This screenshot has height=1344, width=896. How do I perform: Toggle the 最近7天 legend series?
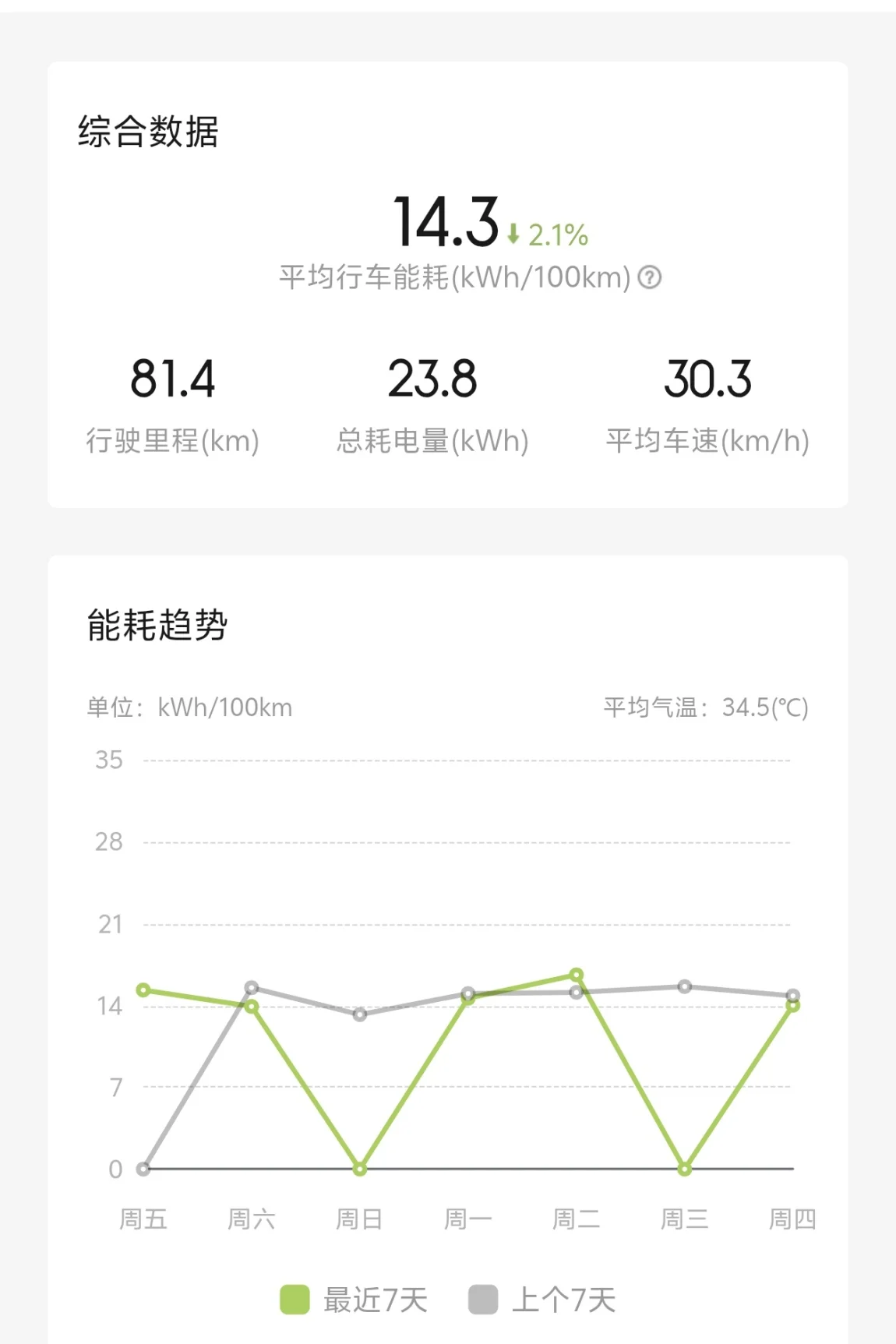click(x=354, y=1300)
